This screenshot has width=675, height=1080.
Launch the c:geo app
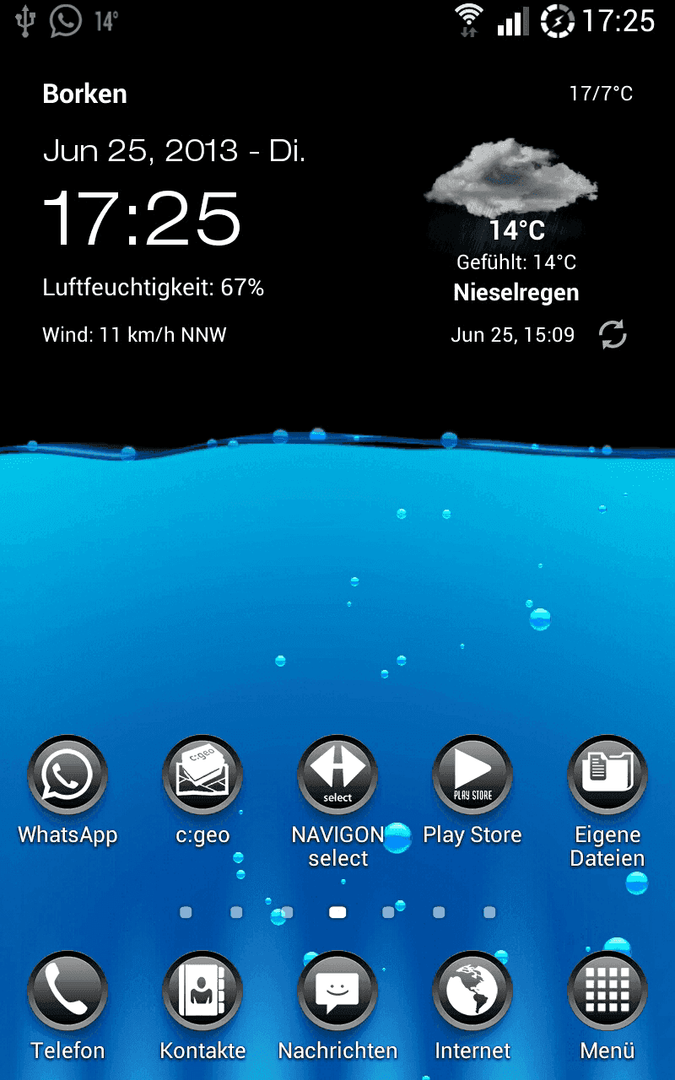[x=203, y=776]
